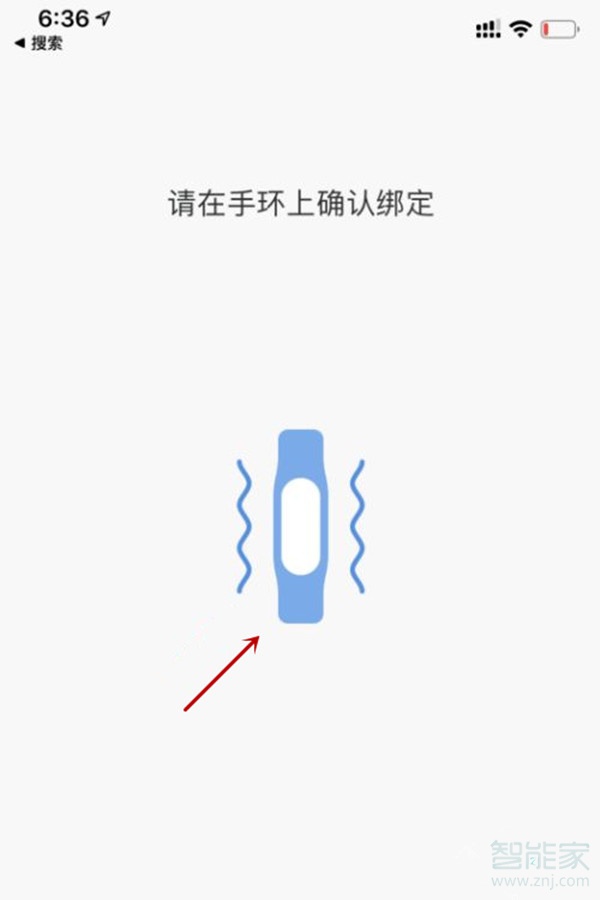Return to Search via the back breadcrumb

[x=38, y=45]
